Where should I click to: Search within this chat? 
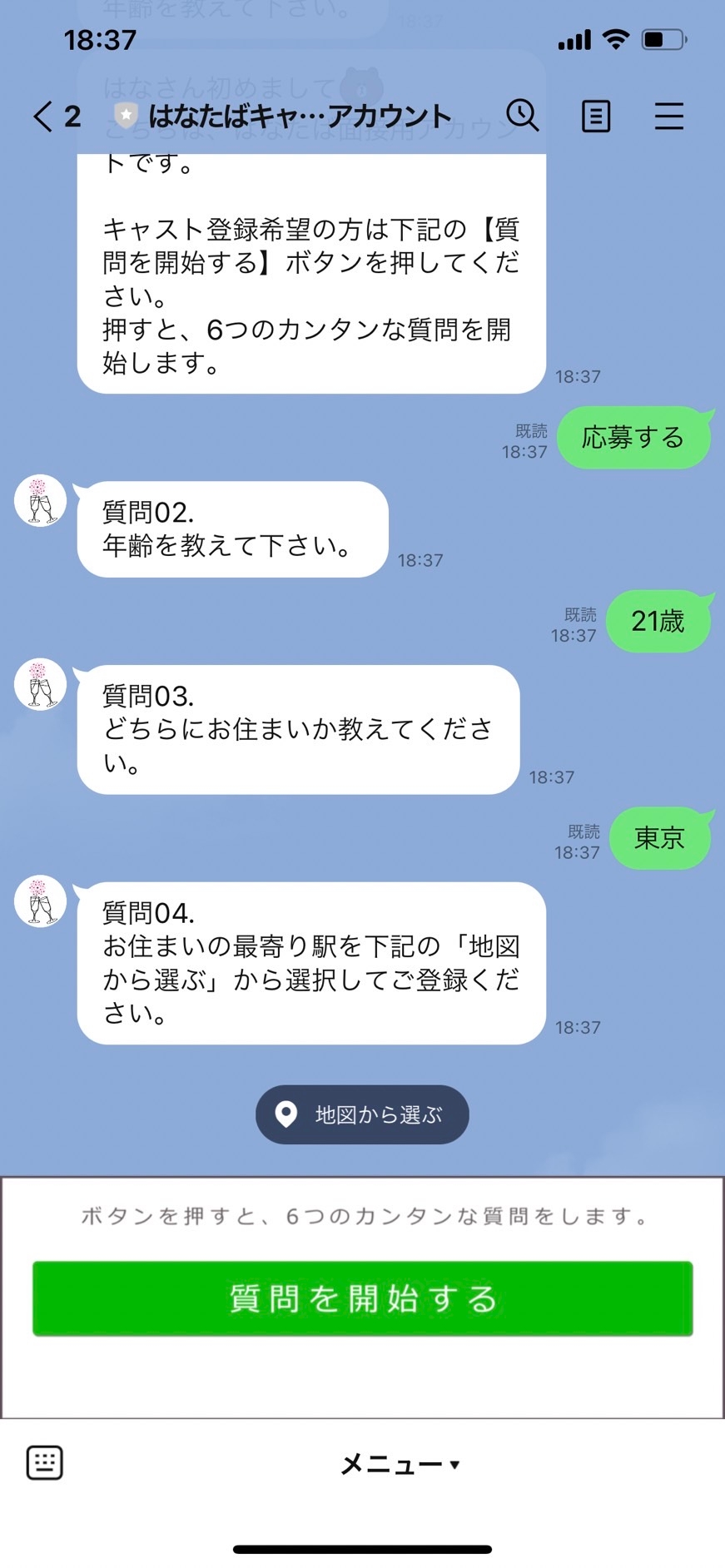tap(523, 116)
